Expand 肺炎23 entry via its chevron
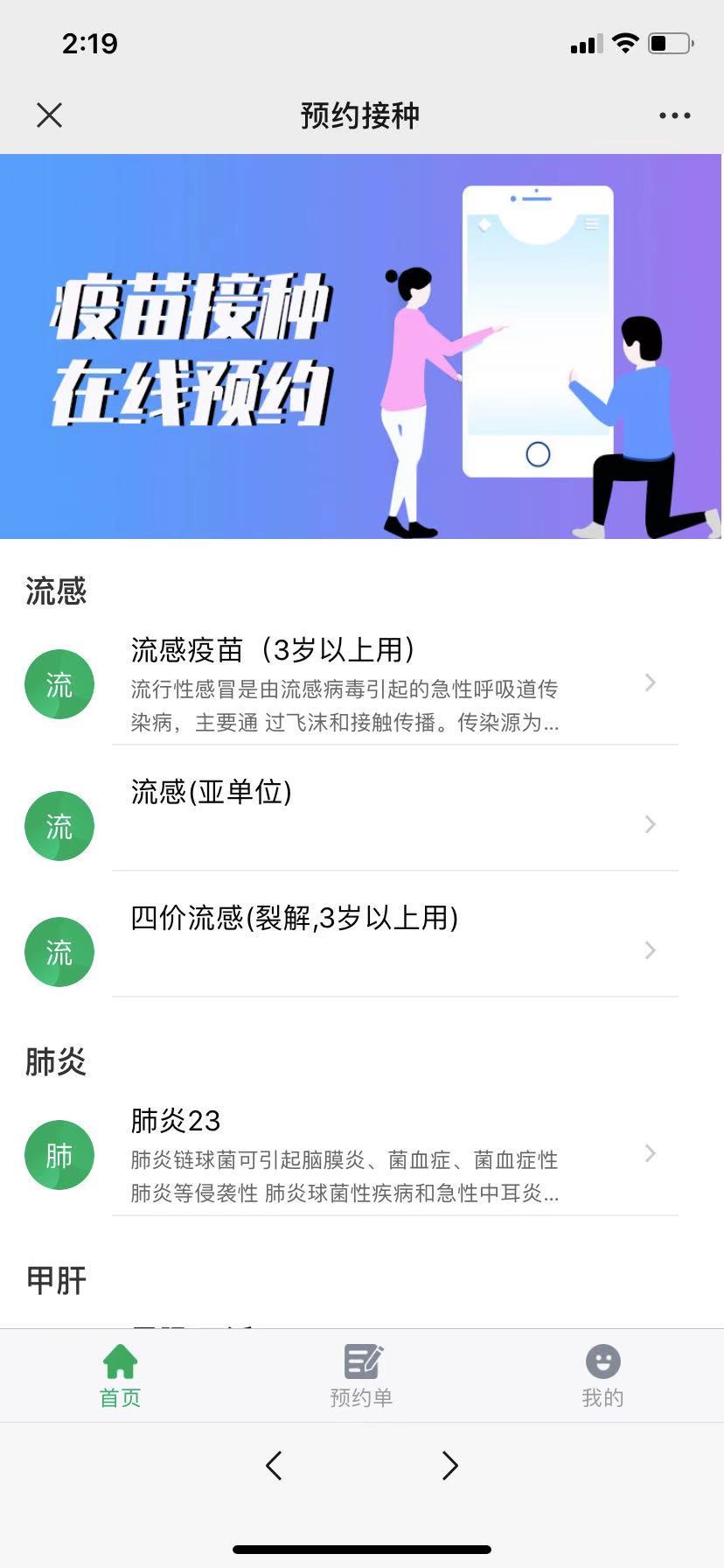Viewport: 724px width, 1568px height. [650, 1153]
